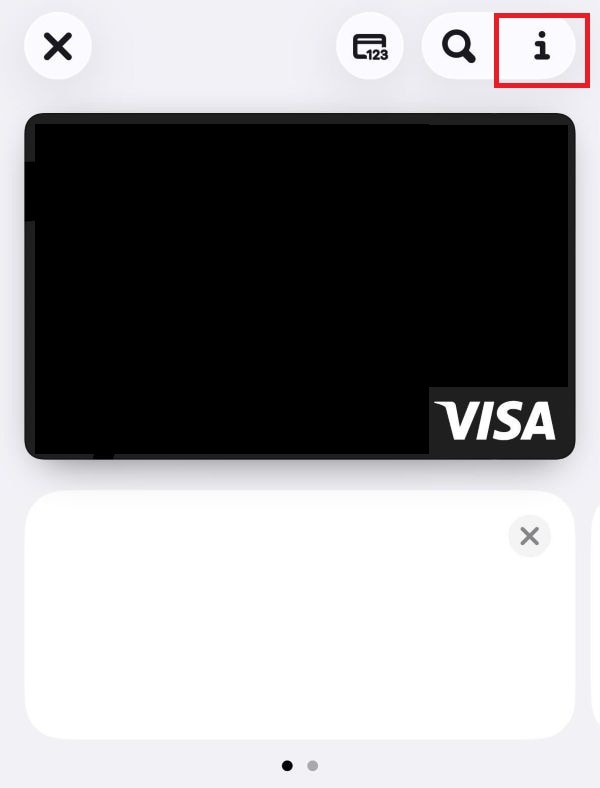Open the Visa card
This screenshot has width=600, height=788.
300,285
